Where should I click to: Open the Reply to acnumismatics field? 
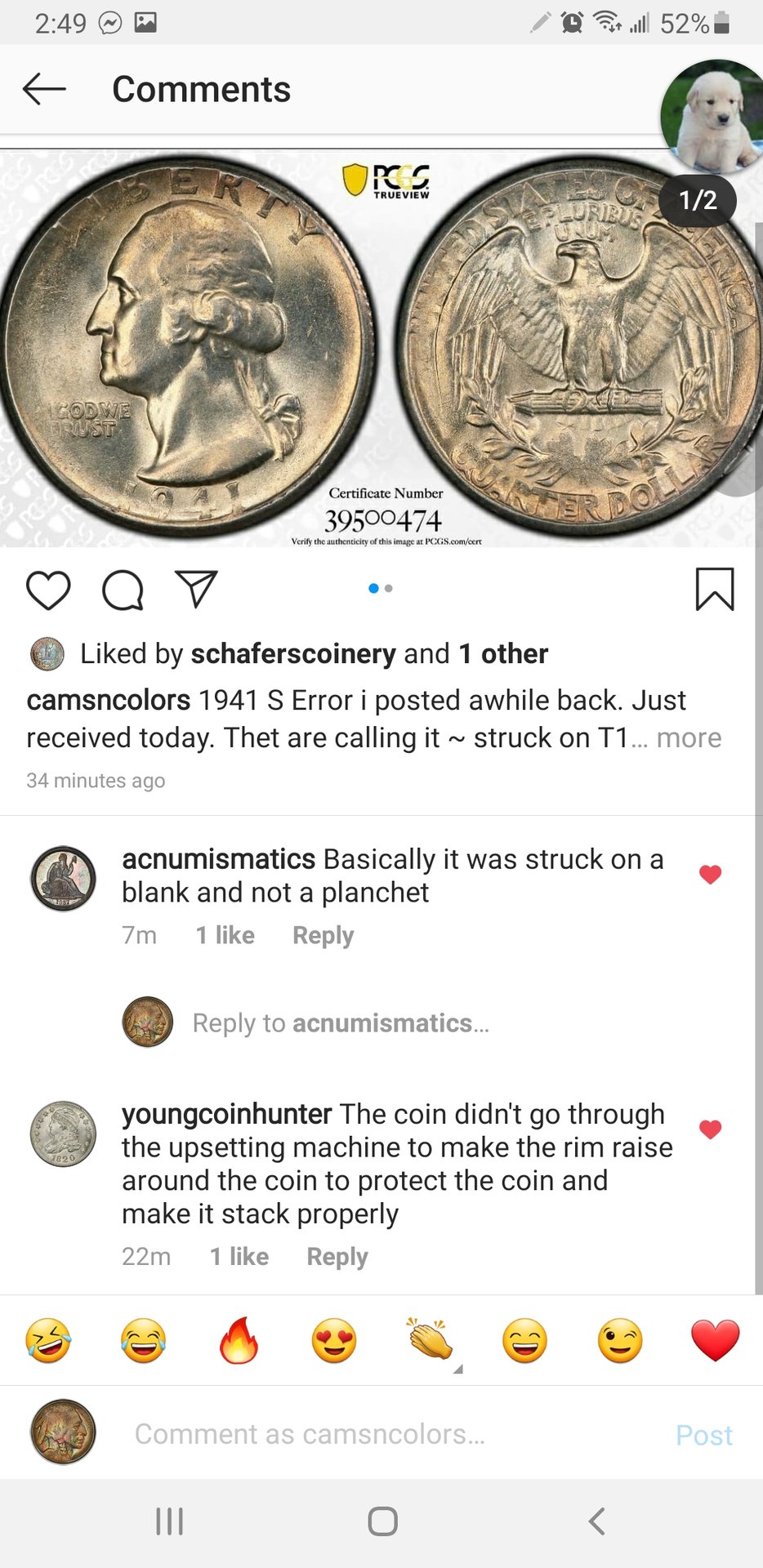(341, 1022)
